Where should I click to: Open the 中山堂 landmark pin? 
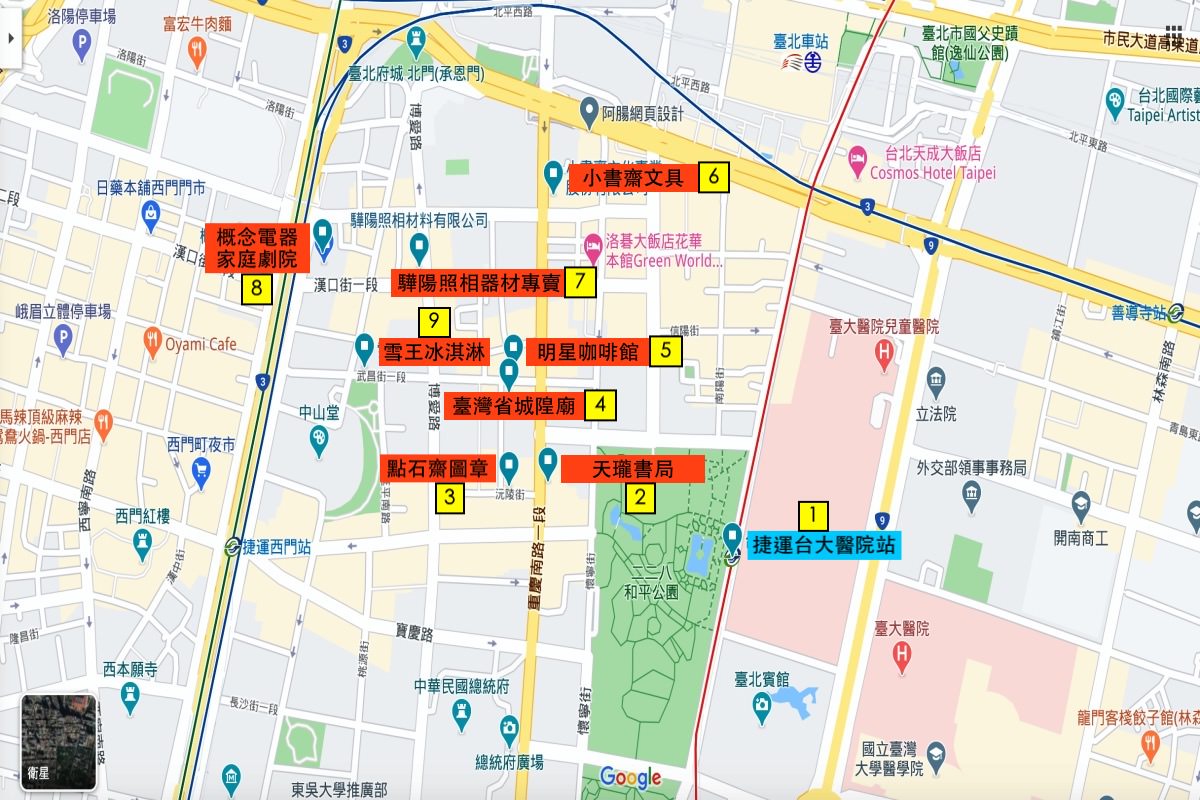click(x=318, y=437)
